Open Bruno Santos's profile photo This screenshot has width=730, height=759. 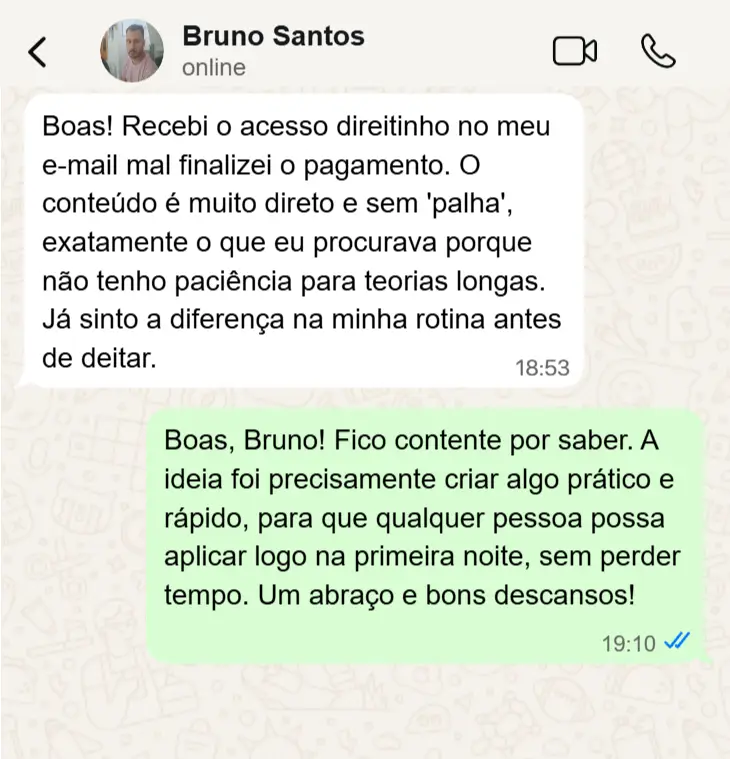pos(131,51)
